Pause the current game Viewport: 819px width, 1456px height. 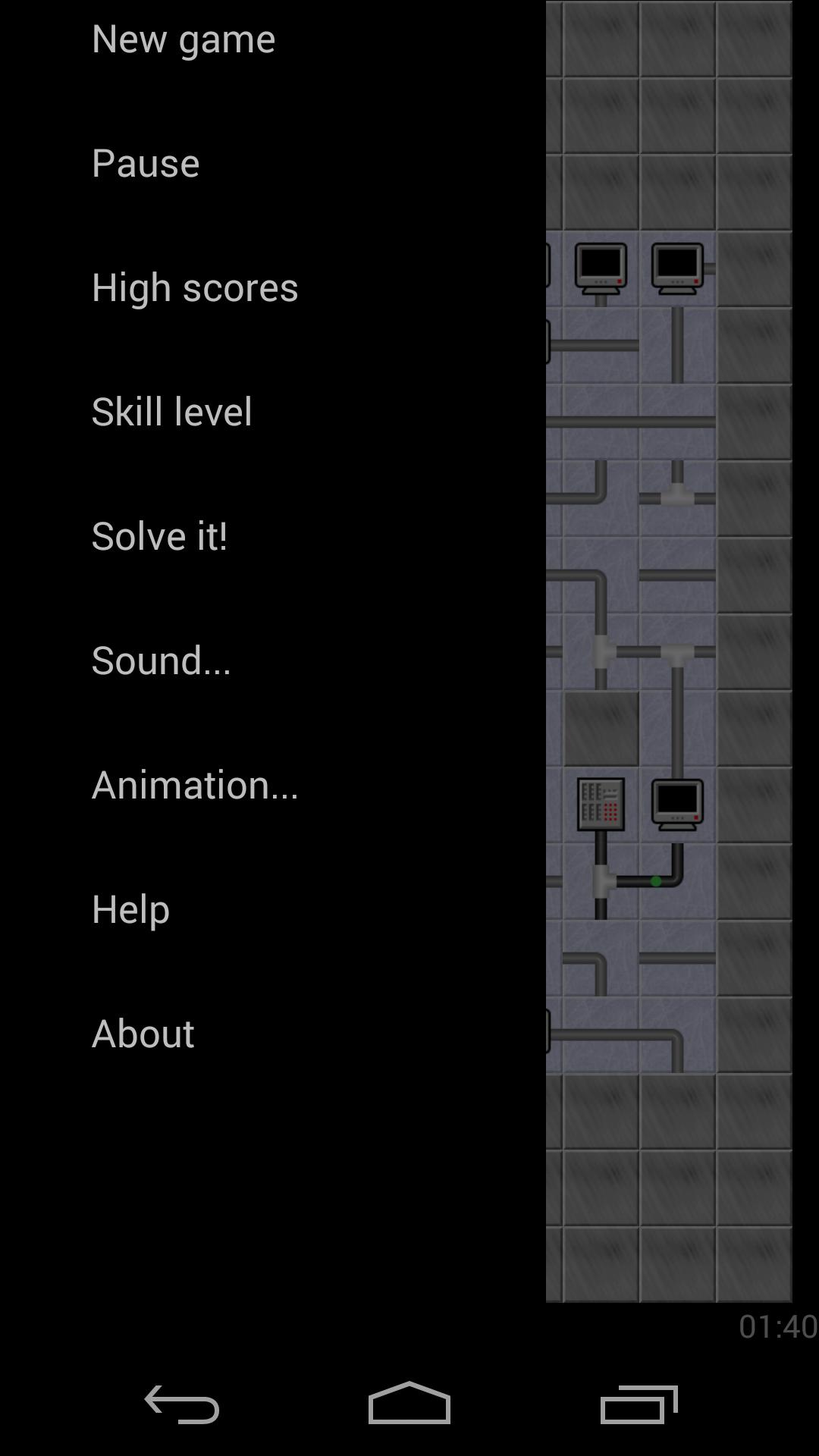(x=146, y=163)
